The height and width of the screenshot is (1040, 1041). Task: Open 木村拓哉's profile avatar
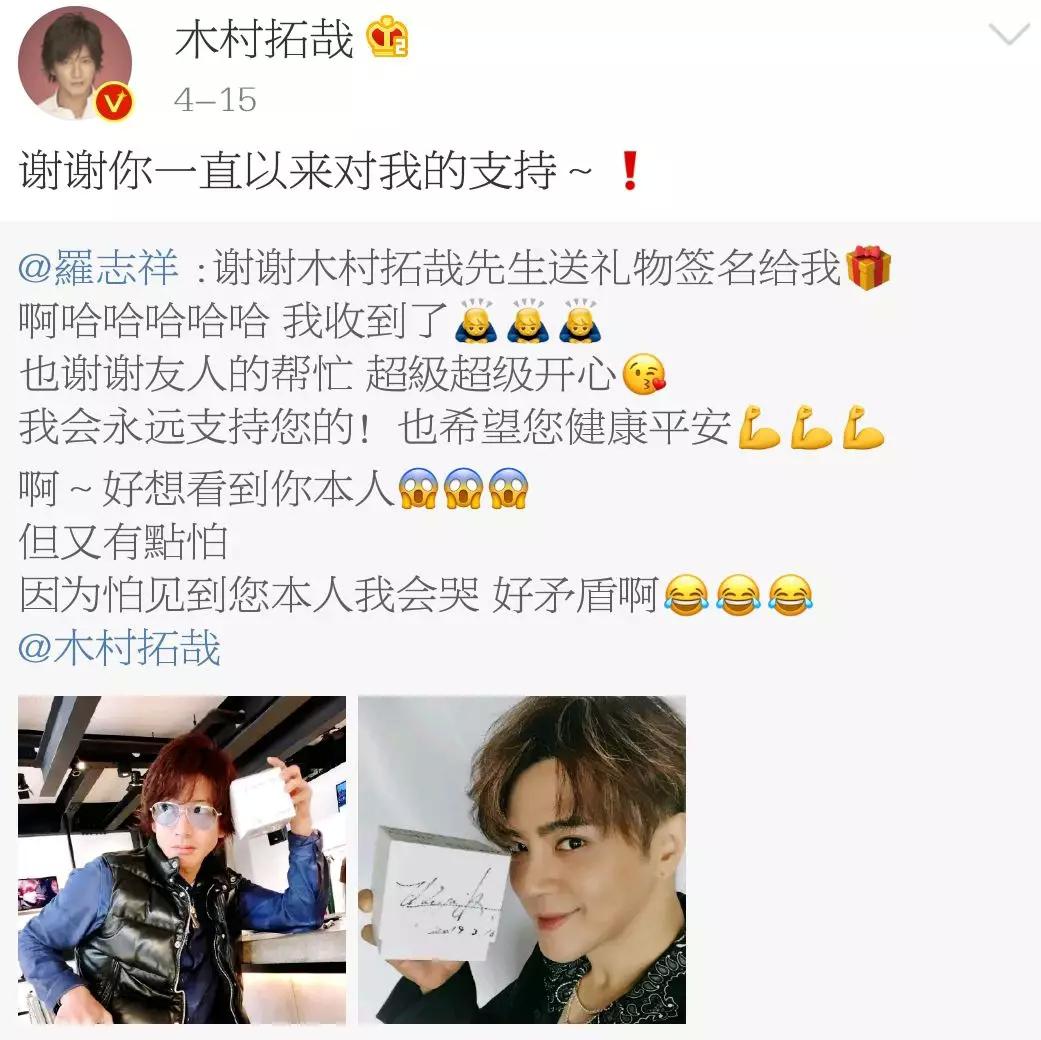[75, 62]
